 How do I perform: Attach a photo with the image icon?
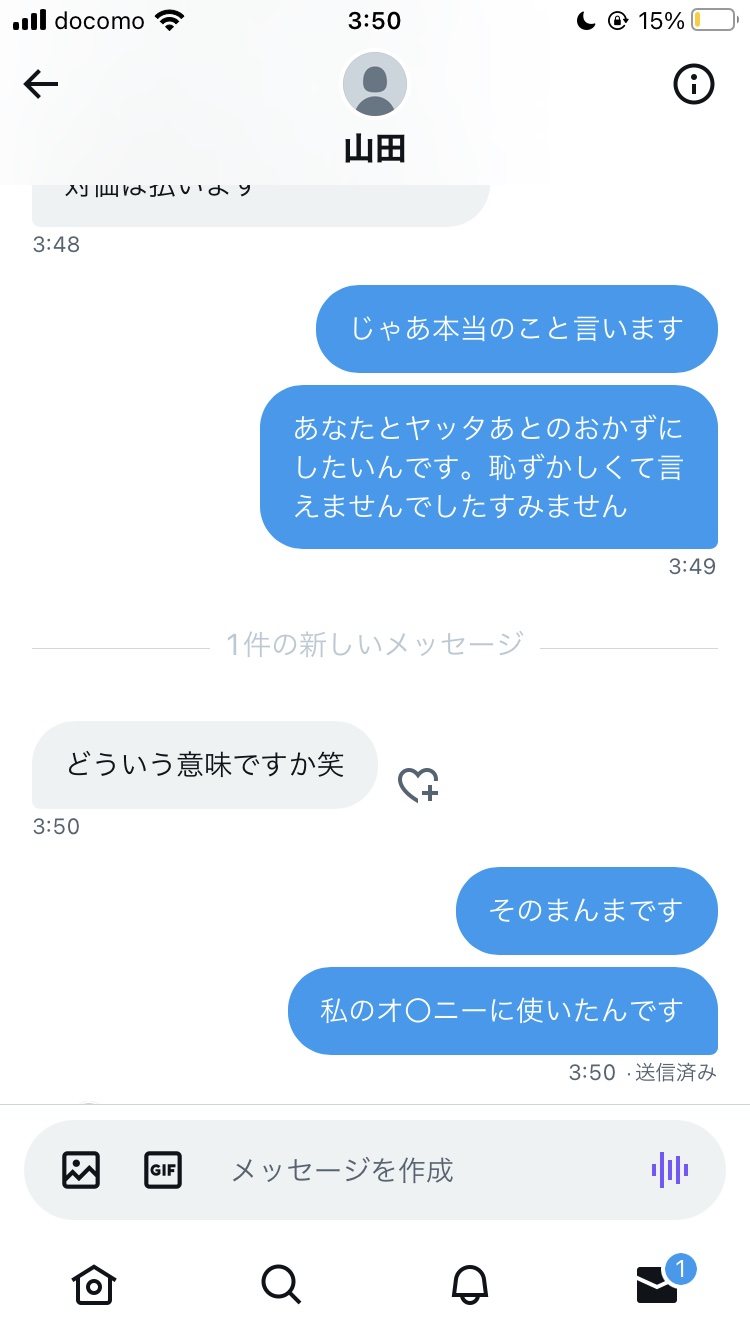(81, 1169)
